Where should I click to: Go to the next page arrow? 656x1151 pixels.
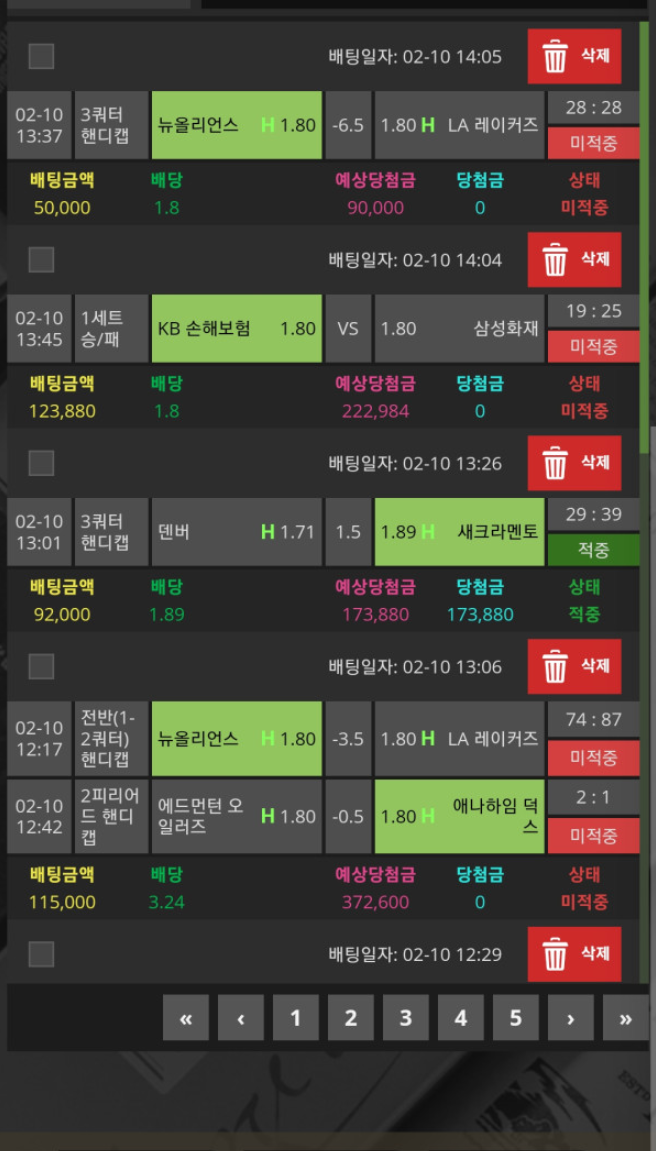coord(570,1018)
